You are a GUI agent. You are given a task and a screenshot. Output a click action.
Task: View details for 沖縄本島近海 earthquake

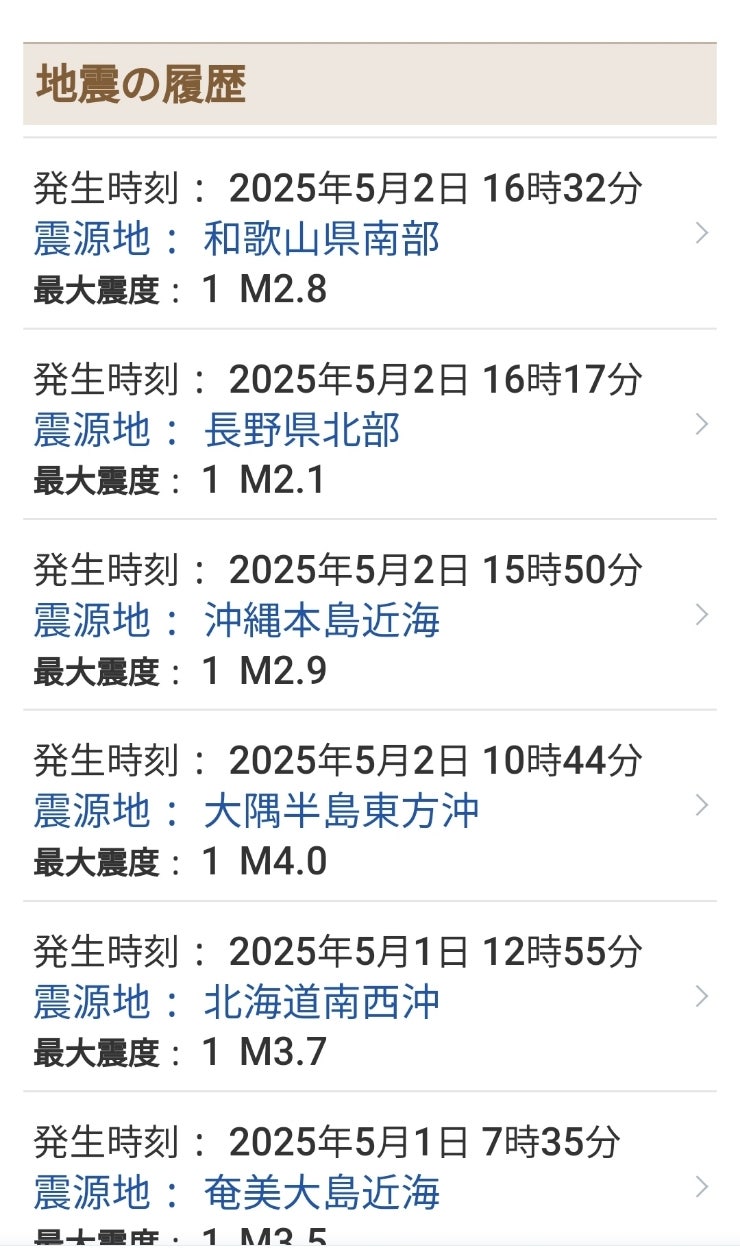click(369, 615)
